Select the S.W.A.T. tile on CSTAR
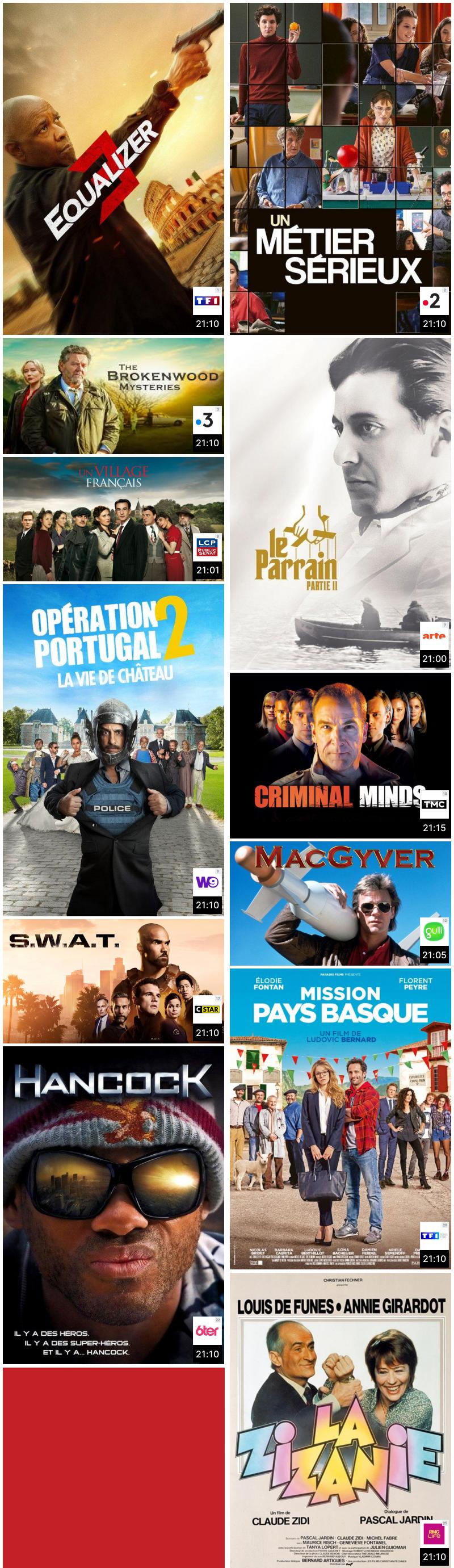Image resolution: width=454 pixels, height=1568 pixels. click(x=113, y=981)
